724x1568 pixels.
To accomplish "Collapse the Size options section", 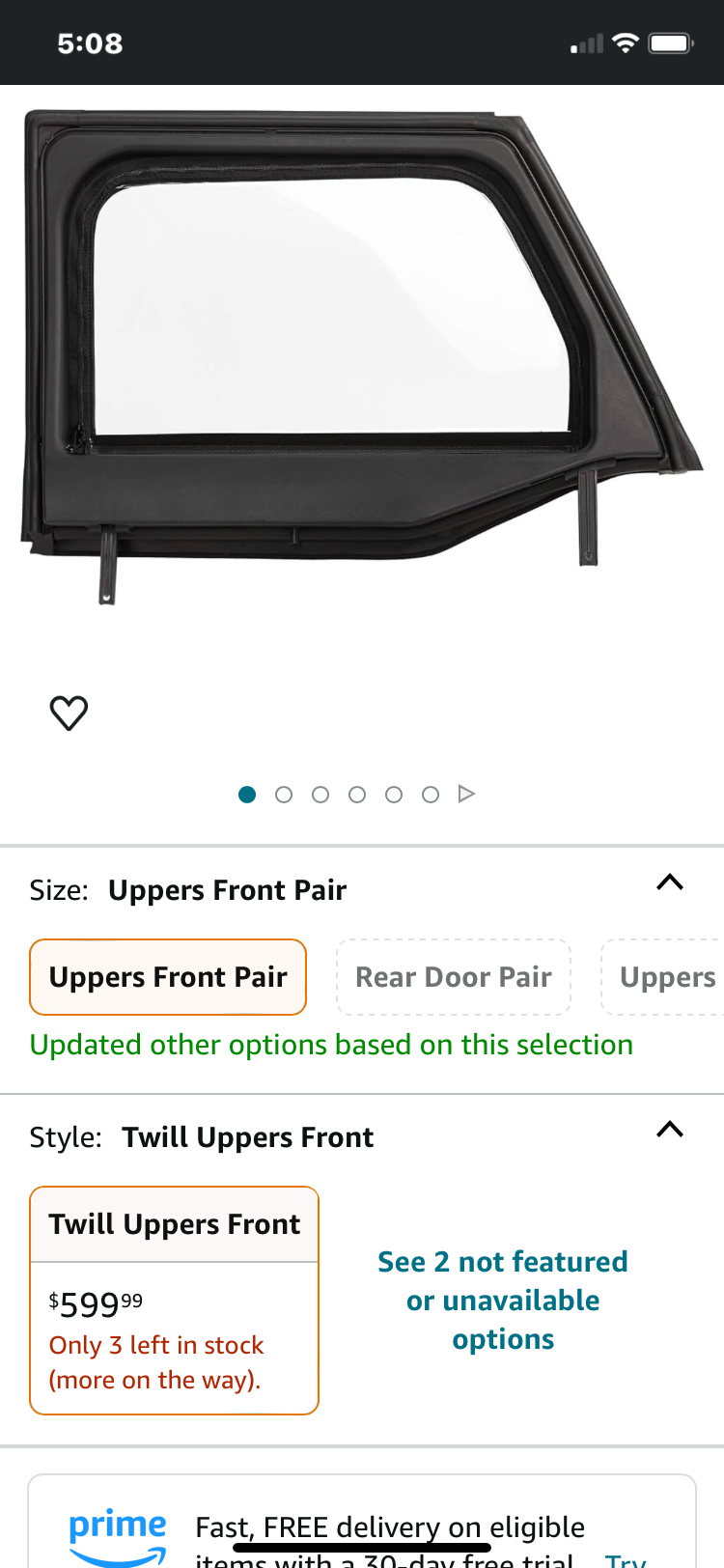I will [669, 882].
